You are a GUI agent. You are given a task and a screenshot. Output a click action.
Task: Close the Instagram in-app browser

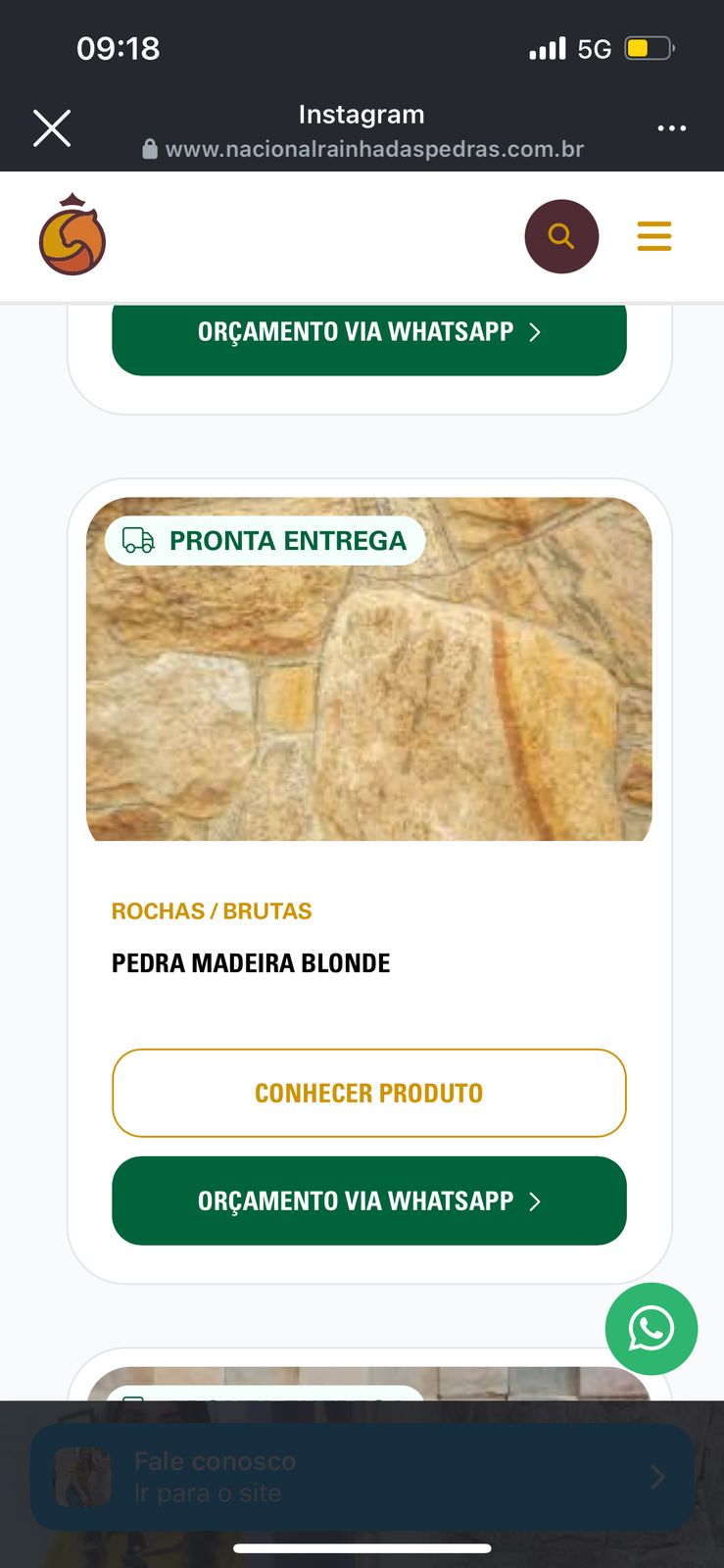pos(51,127)
